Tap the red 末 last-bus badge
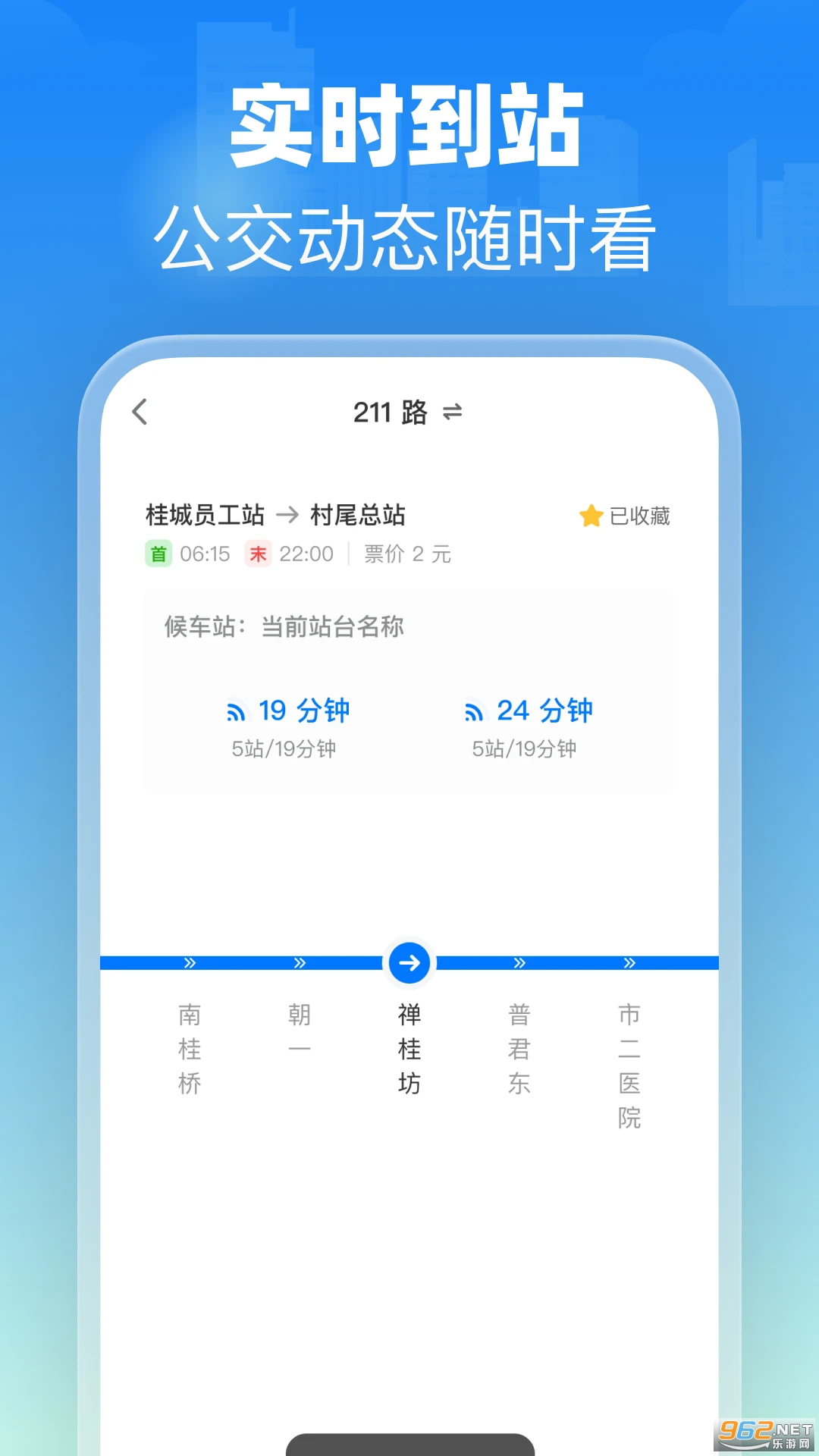The width and height of the screenshot is (819, 1456). [x=260, y=554]
